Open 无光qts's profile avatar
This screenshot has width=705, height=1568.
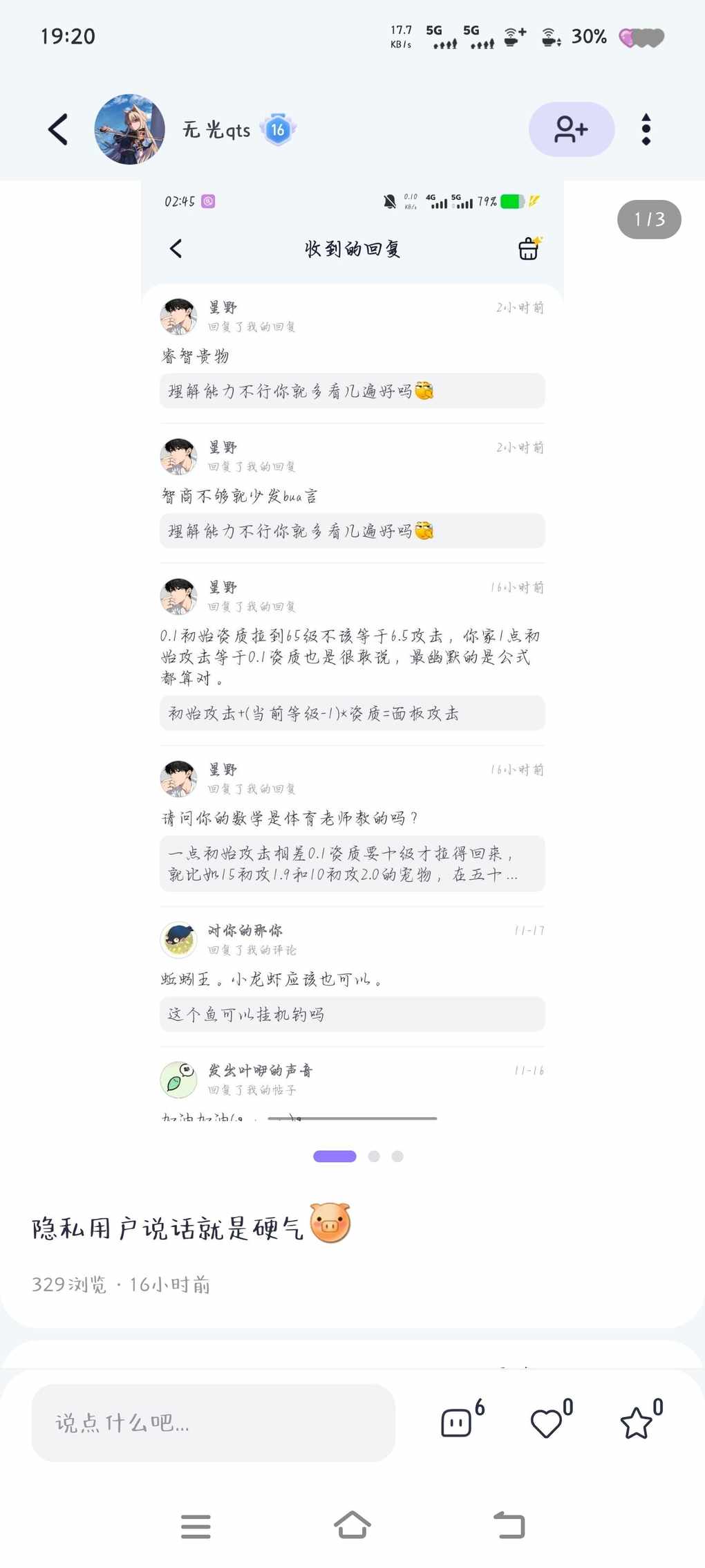point(129,129)
